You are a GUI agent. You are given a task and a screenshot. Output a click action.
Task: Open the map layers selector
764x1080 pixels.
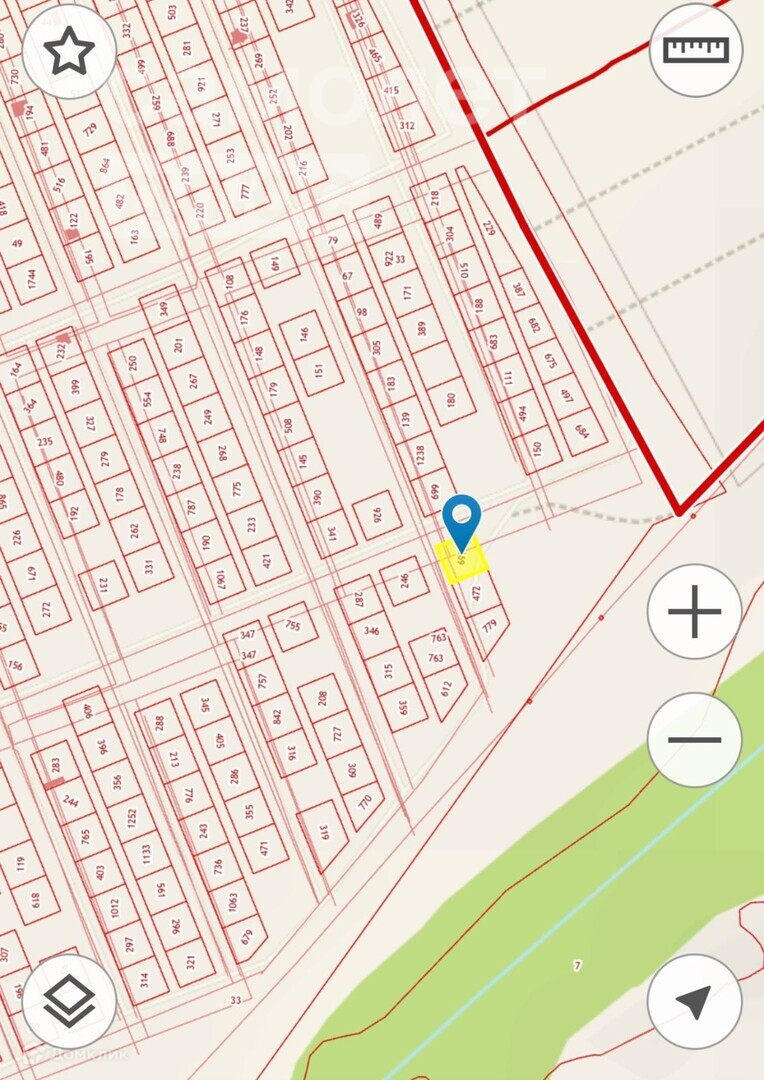pos(69,1001)
